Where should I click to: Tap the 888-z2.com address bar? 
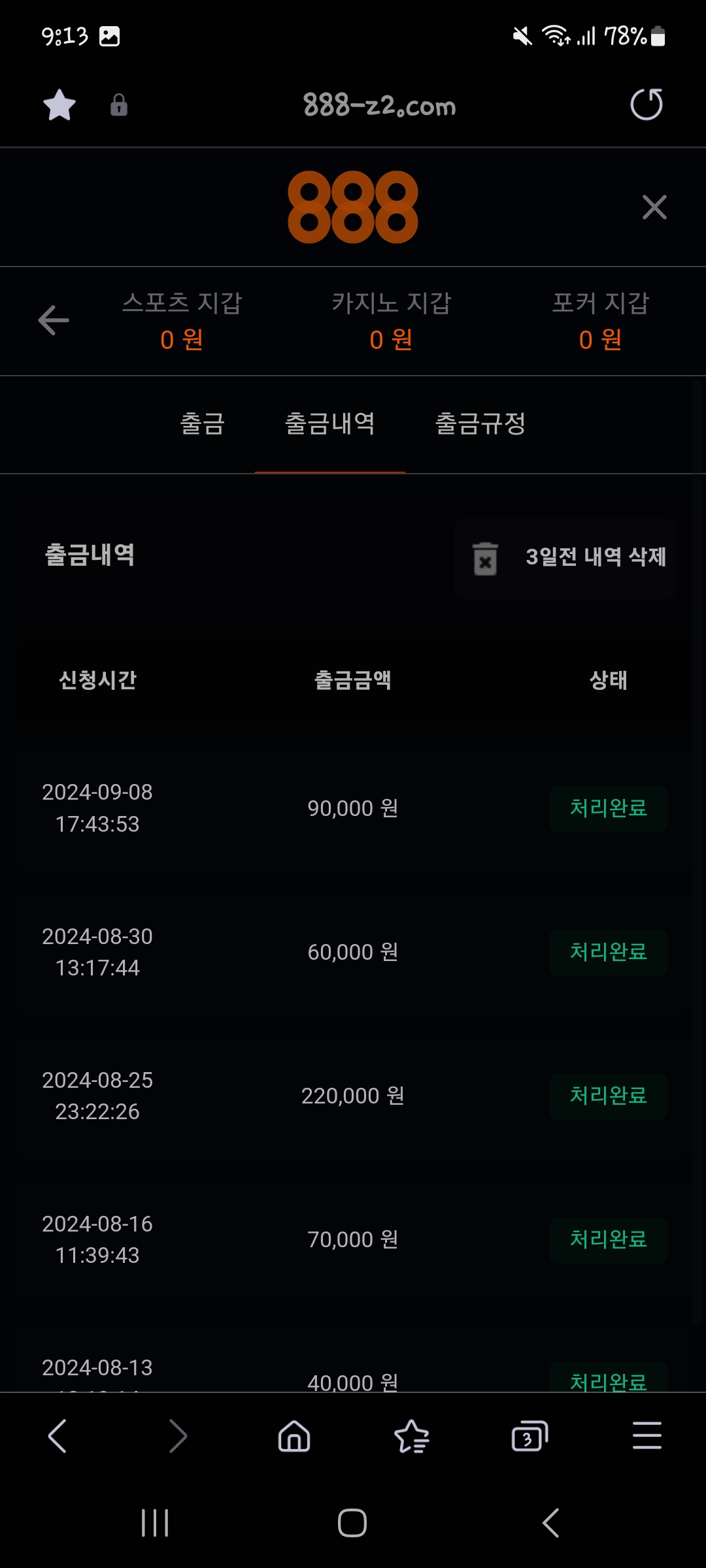coord(379,105)
